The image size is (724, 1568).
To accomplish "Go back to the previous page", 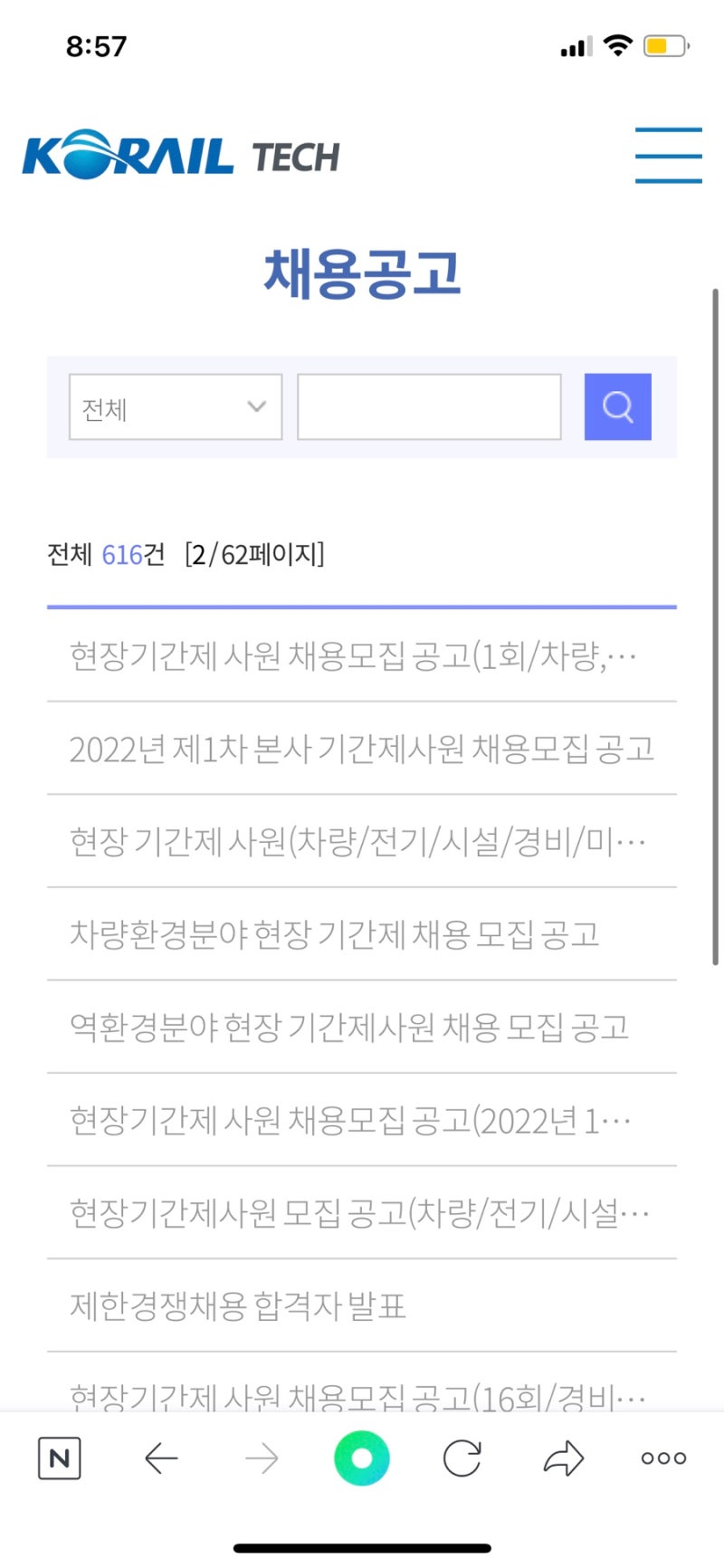I will pyautogui.click(x=161, y=1458).
